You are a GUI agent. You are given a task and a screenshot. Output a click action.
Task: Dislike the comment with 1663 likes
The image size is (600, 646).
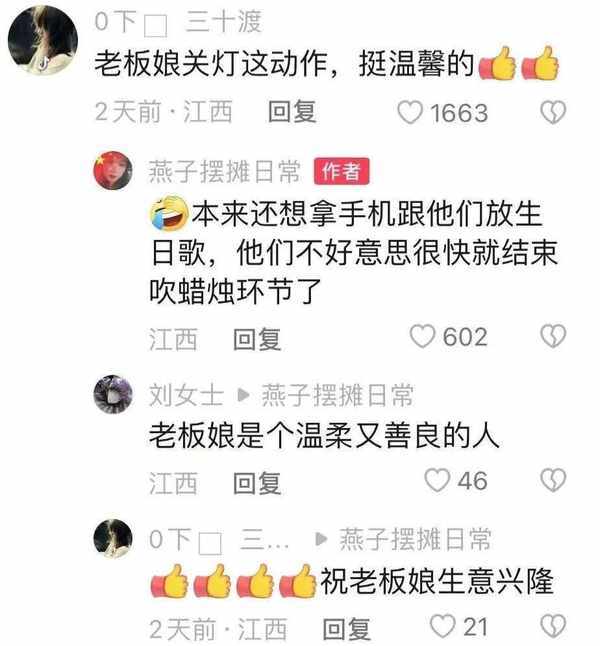point(553,112)
